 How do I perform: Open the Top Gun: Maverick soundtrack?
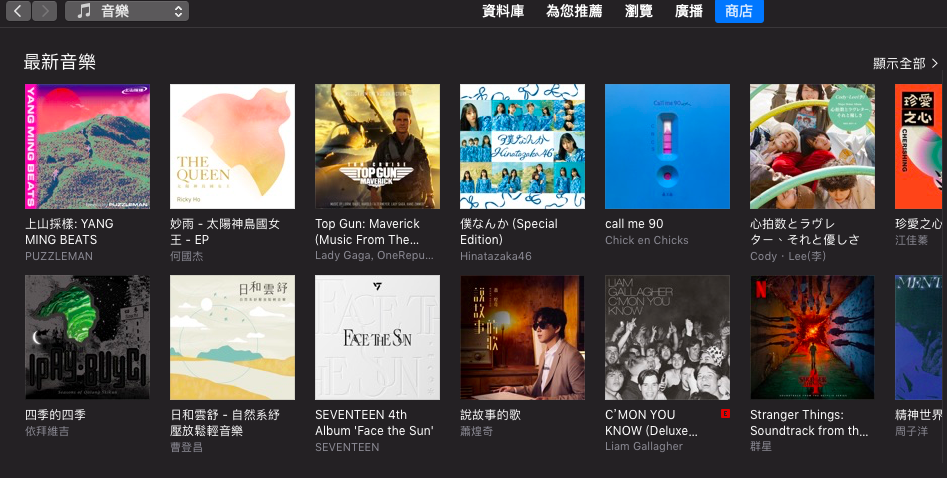click(x=377, y=146)
